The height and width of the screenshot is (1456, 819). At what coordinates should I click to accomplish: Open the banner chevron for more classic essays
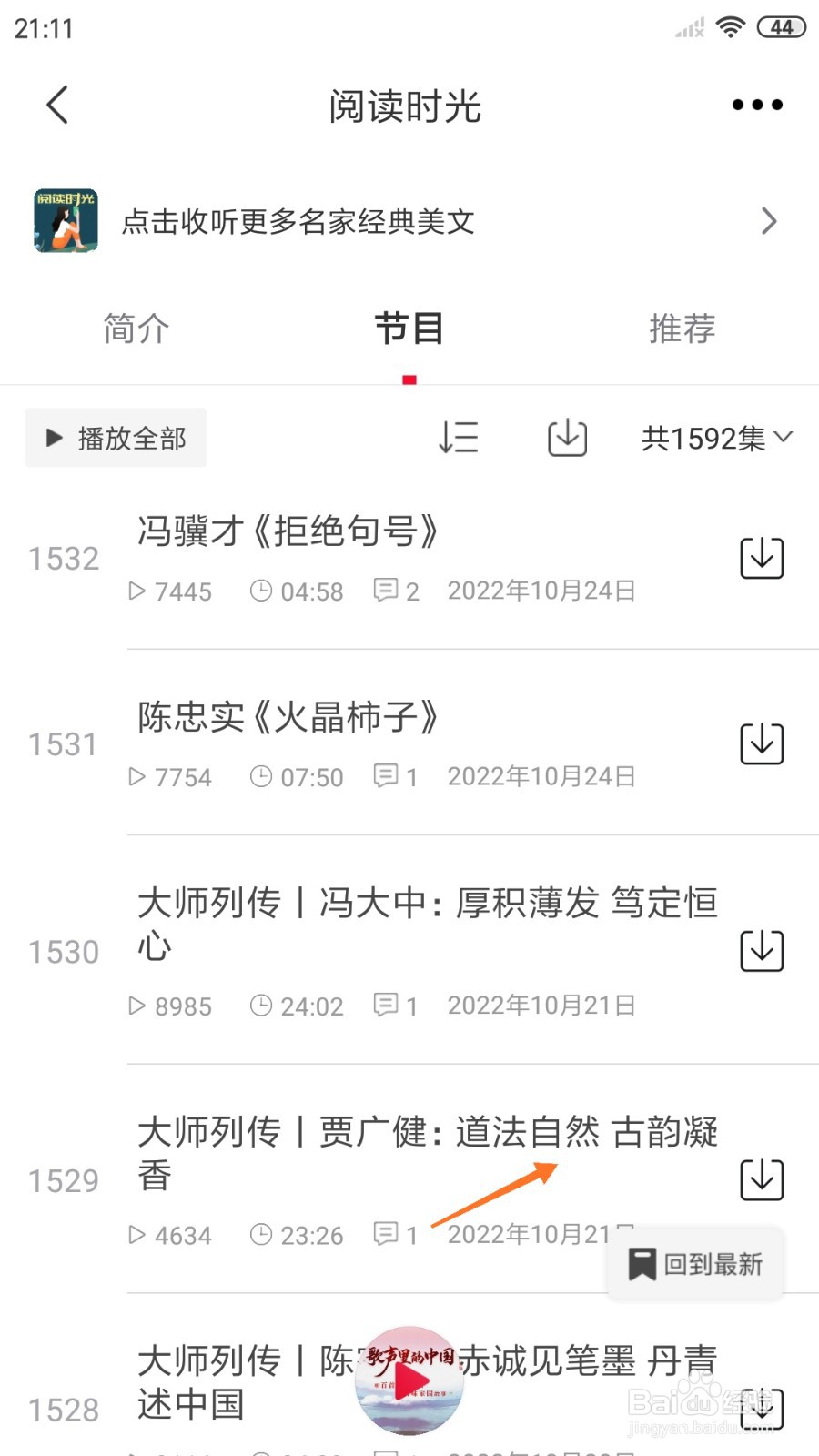pyautogui.click(x=770, y=221)
